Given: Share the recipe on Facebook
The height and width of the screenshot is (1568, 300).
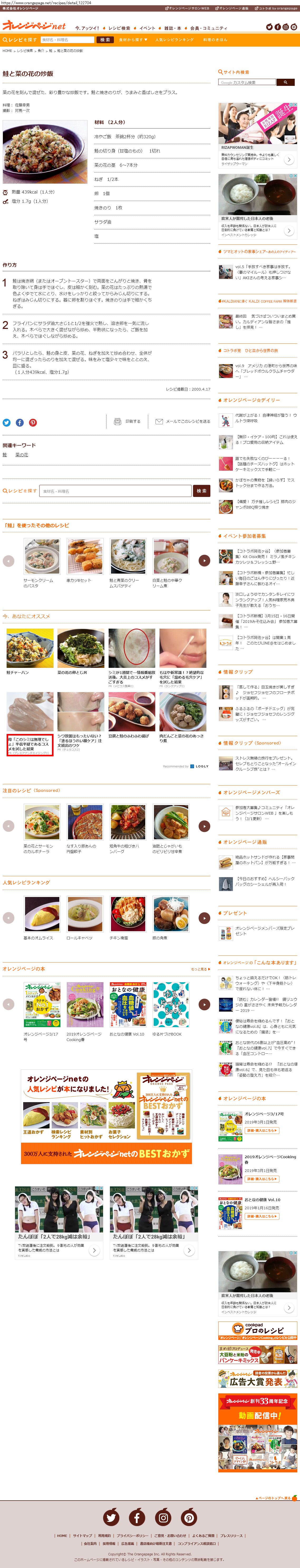Looking at the screenshot, I should coord(20,422).
